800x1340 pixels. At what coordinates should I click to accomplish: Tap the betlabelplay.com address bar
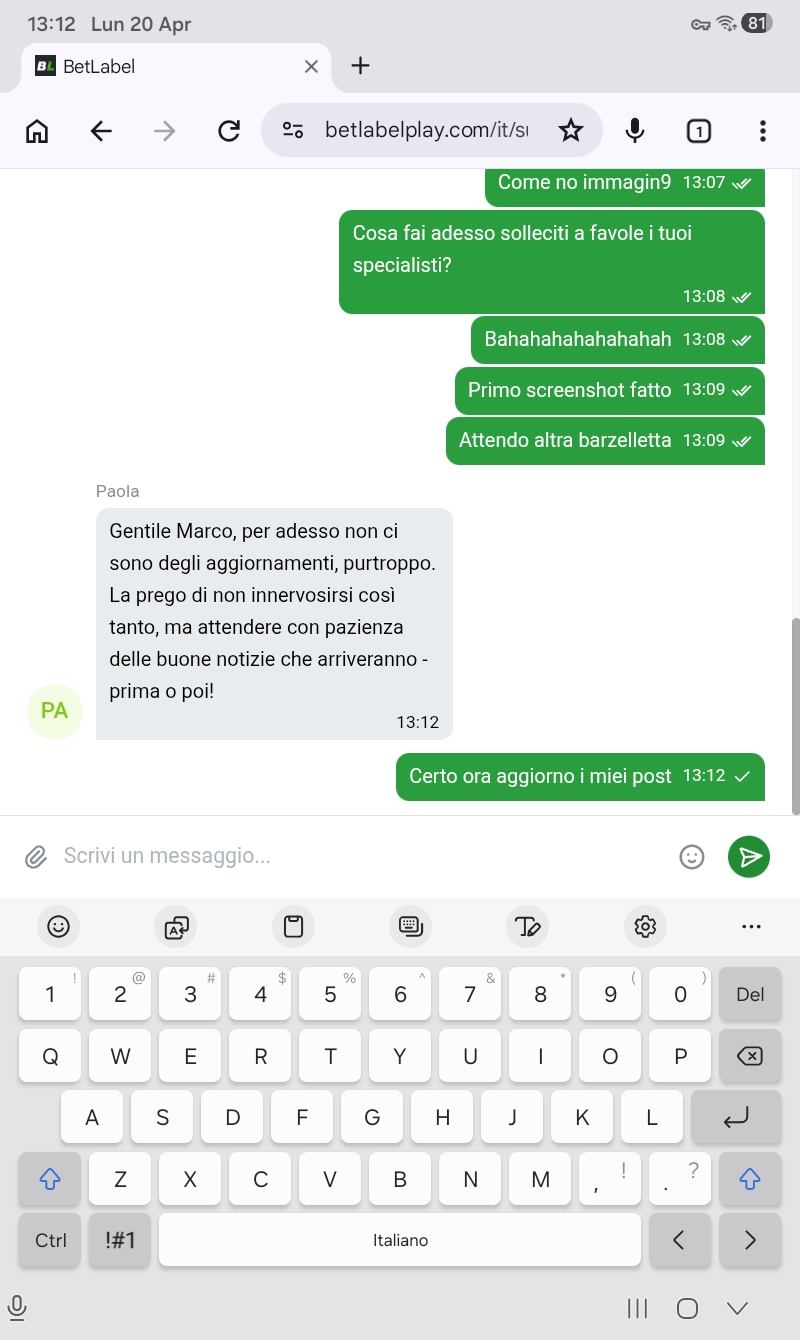425,131
